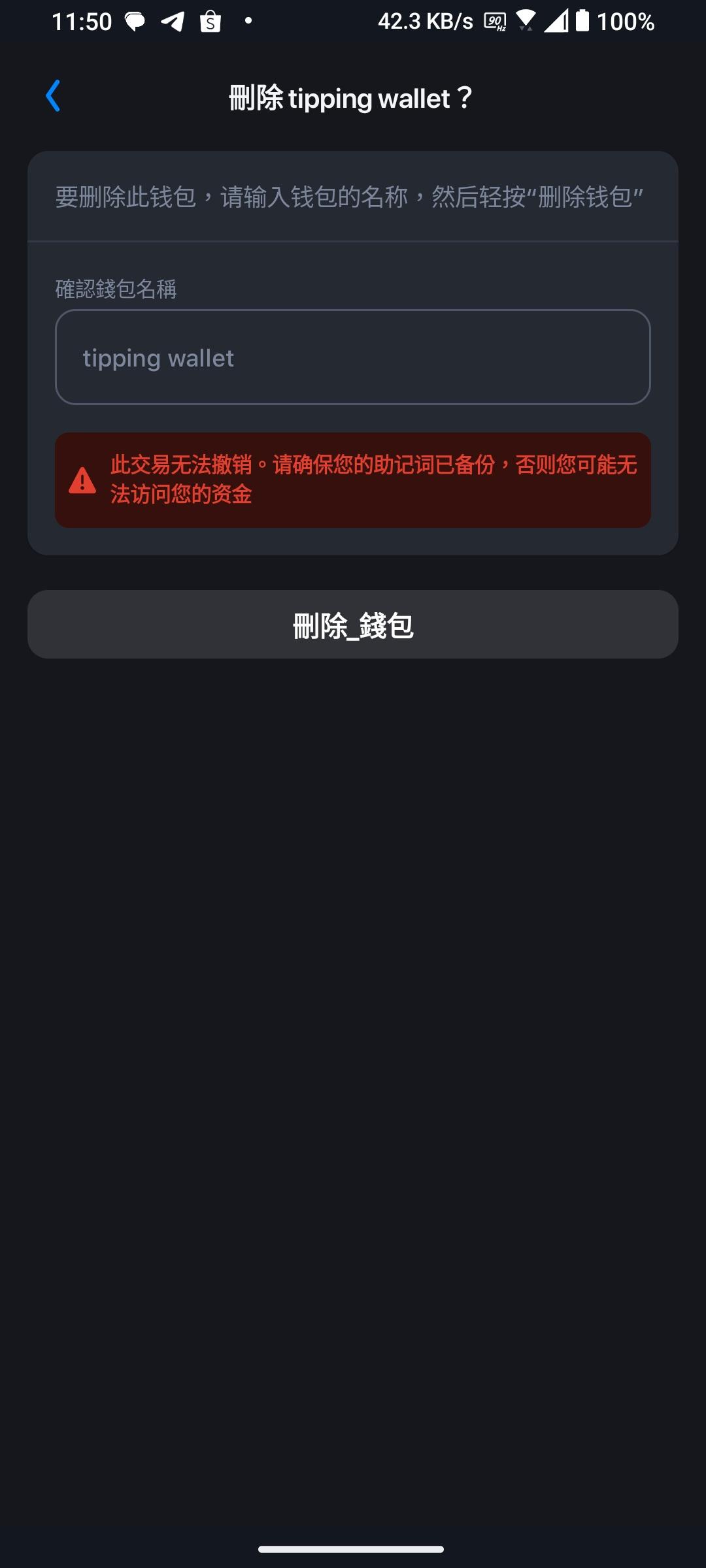706x1568 pixels.
Task: Tap the 刪除_錢包 delete button
Action: 353,625
